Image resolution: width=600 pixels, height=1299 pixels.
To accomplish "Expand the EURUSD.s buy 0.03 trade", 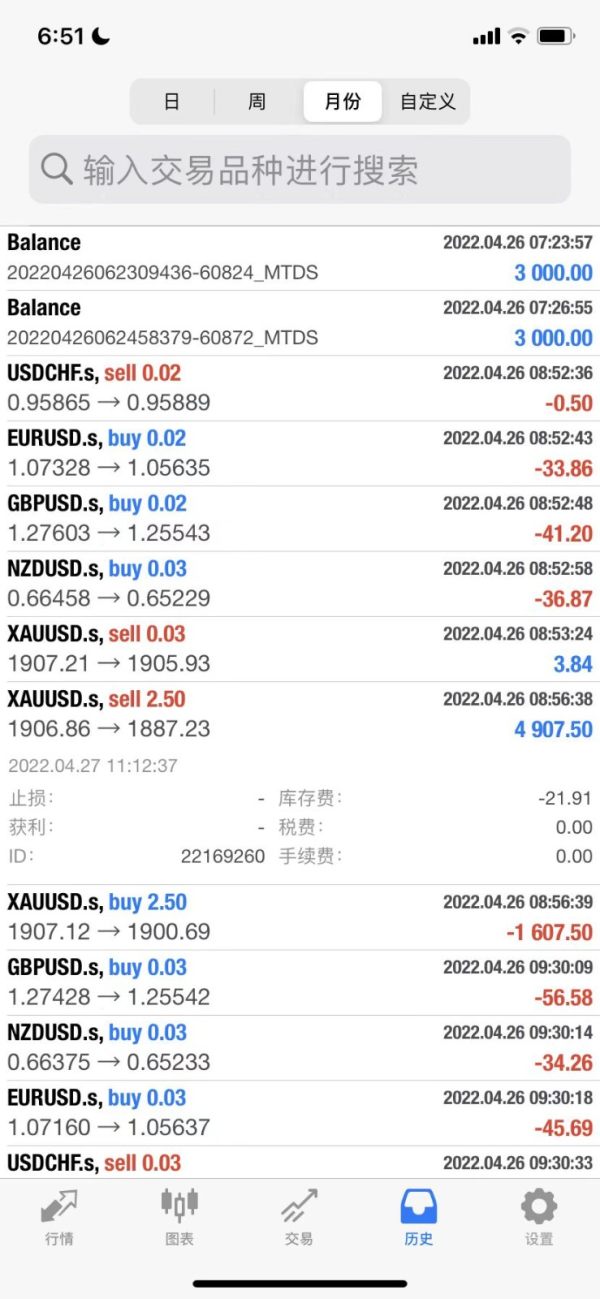I will pos(300,1113).
